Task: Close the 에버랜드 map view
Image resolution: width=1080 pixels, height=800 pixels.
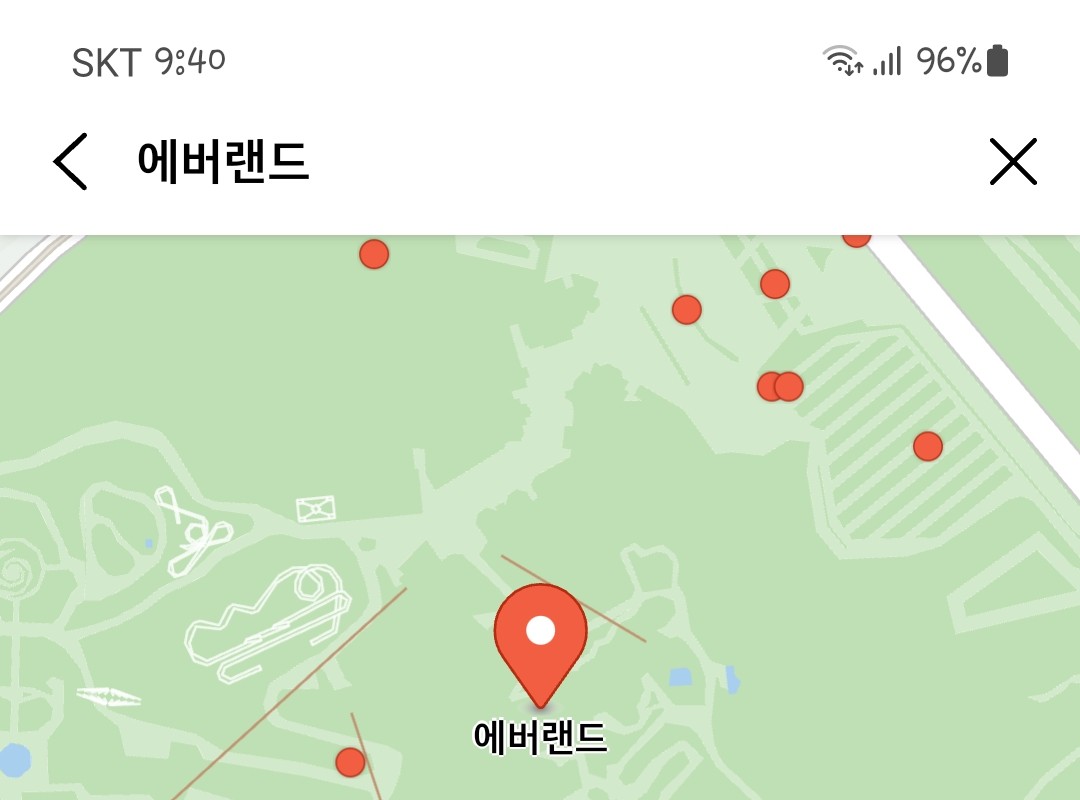Action: click(x=1013, y=162)
